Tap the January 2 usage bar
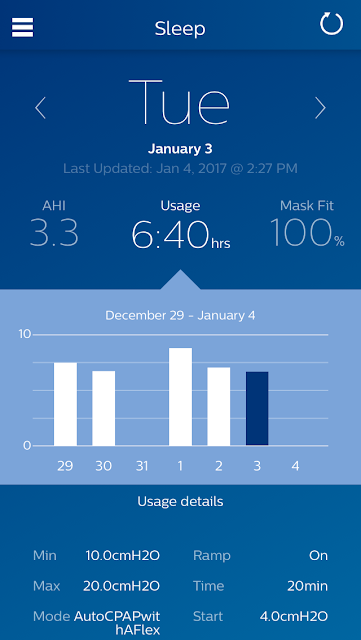361x640 pixels. pyautogui.click(x=219, y=407)
